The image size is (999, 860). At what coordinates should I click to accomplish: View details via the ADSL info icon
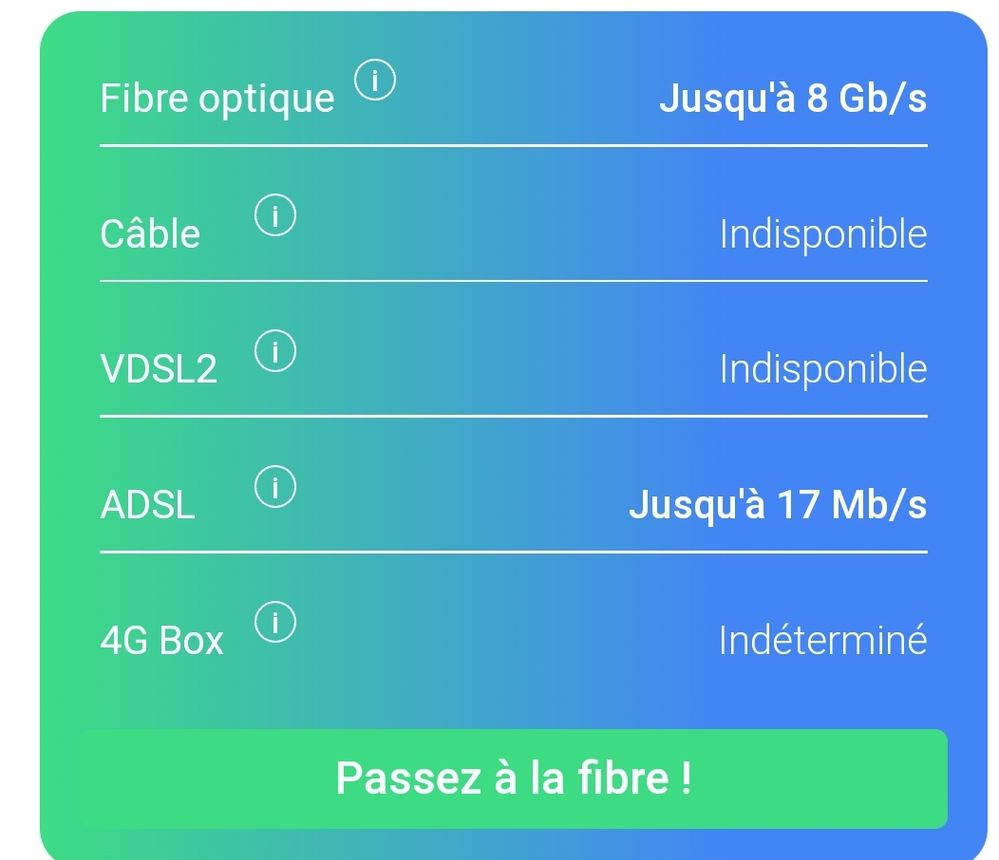point(276,487)
